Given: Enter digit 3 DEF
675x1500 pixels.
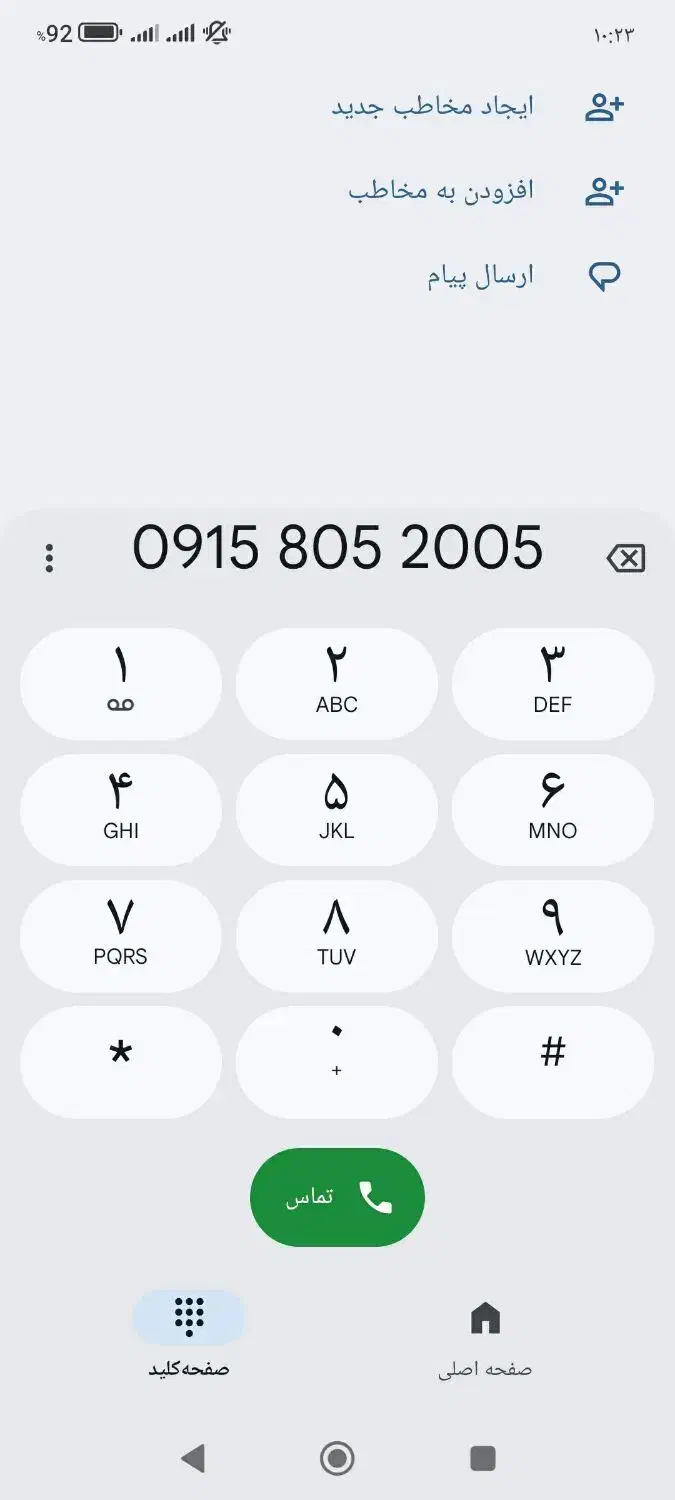Looking at the screenshot, I should [x=553, y=683].
